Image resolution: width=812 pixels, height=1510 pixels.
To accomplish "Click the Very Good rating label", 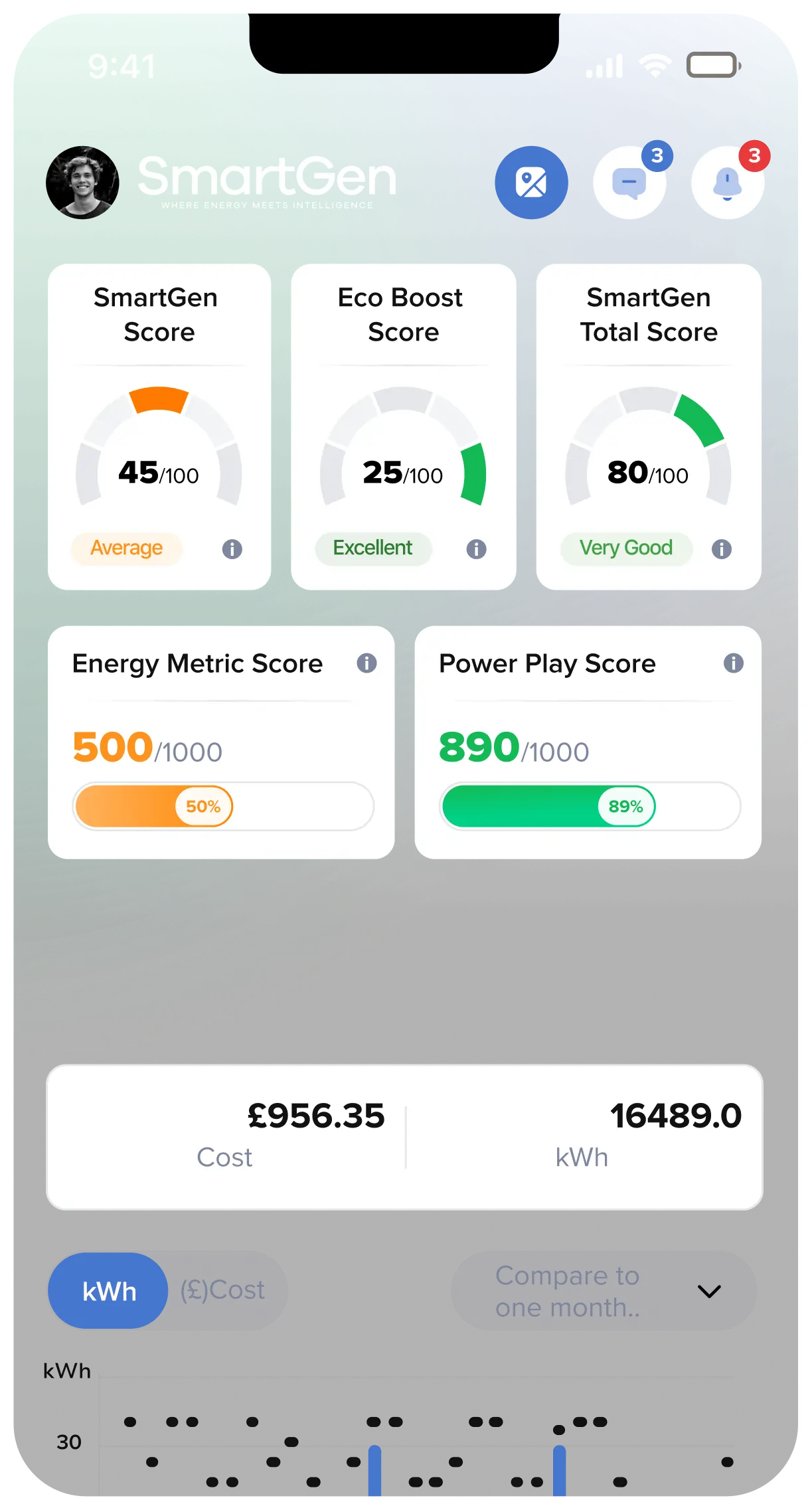I will (x=625, y=549).
